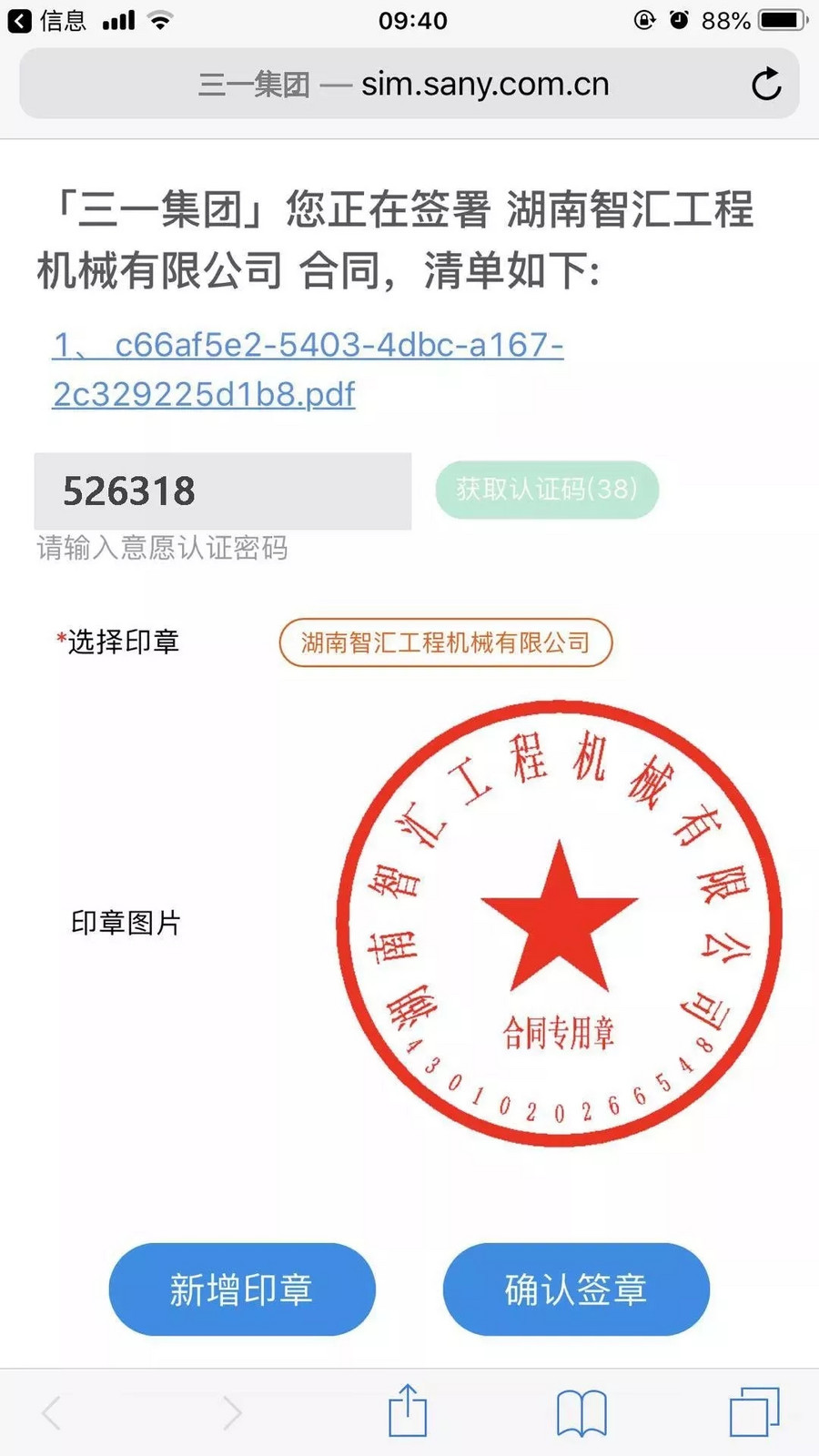
Task: Open the Safari share sheet
Action: [x=408, y=1411]
